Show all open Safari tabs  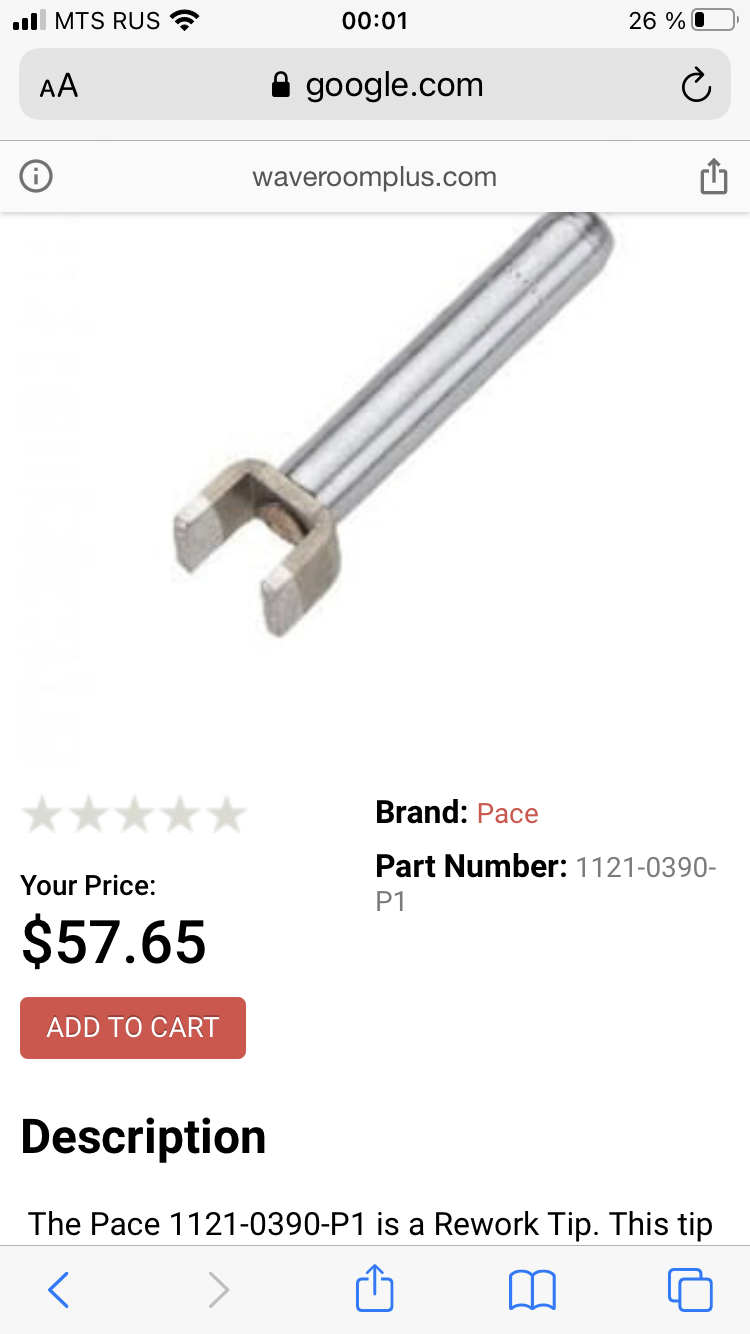(x=690, y=1290)
